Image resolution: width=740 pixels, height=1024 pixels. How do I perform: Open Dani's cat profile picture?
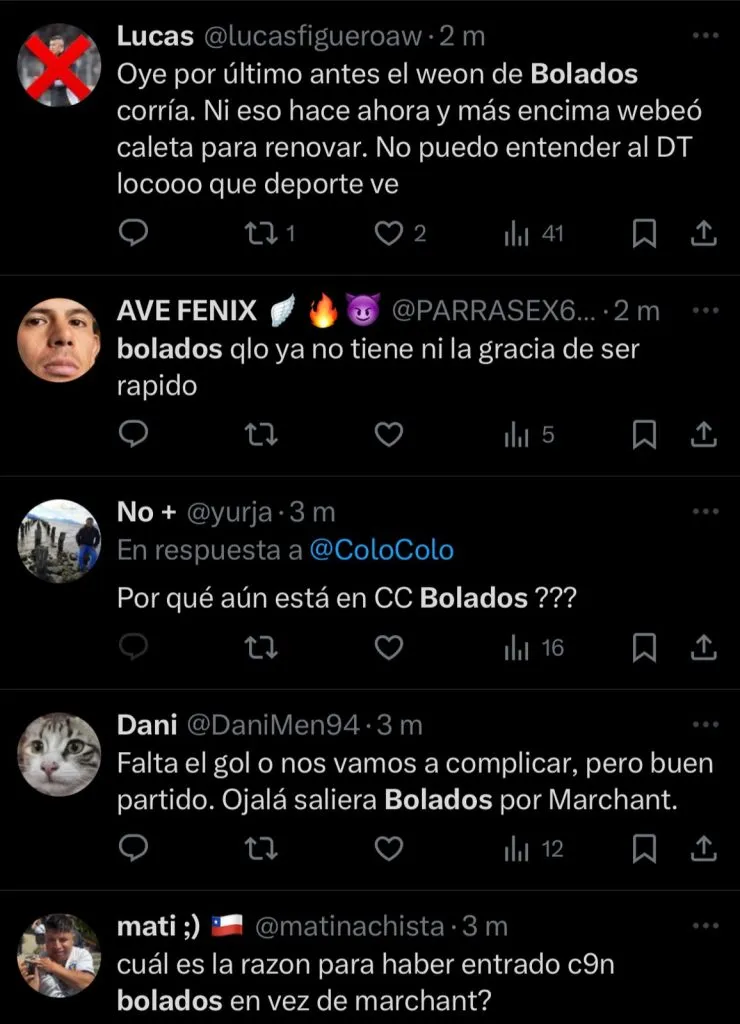coord(60,754)
